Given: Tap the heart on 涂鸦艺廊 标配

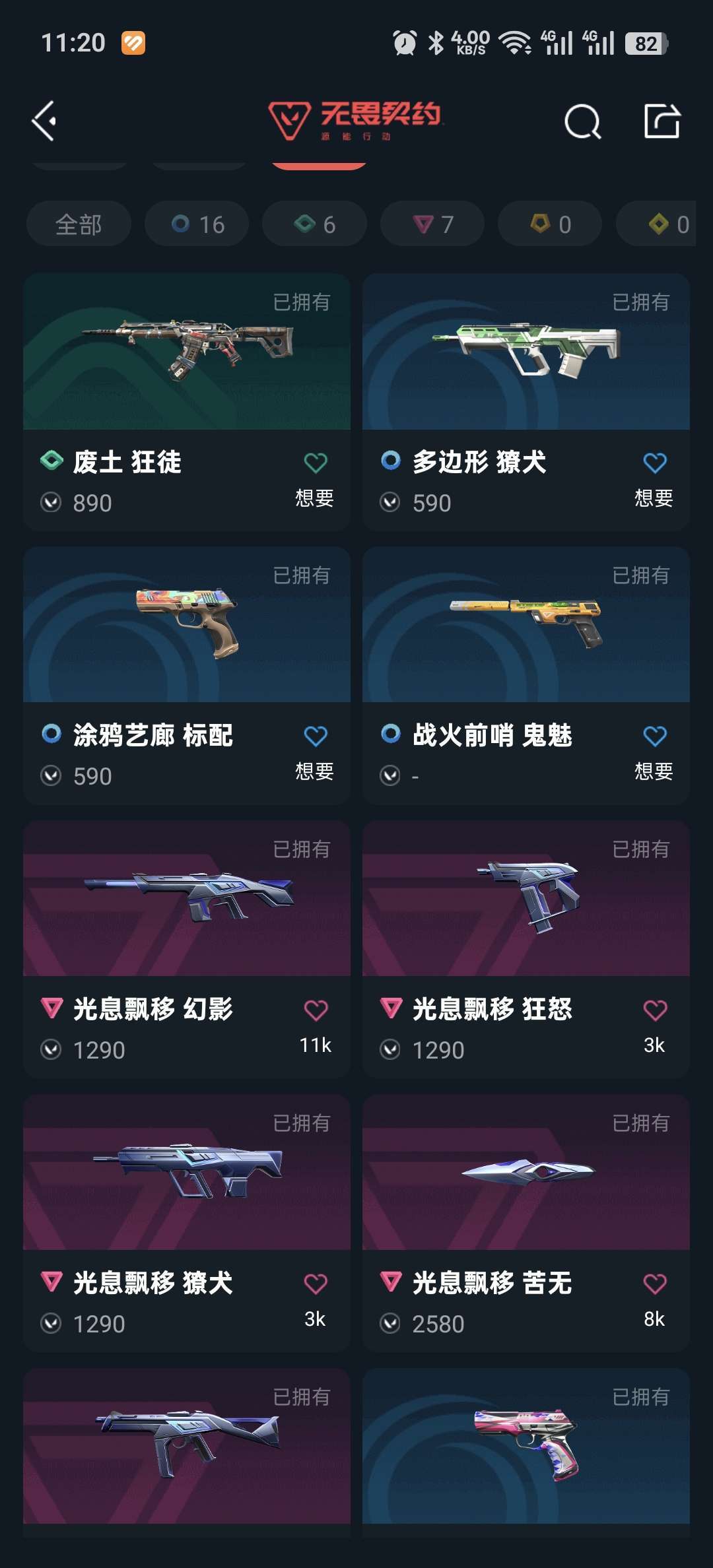Looking at the screenshot, I should pyautogui.click(x=315, y=736).
